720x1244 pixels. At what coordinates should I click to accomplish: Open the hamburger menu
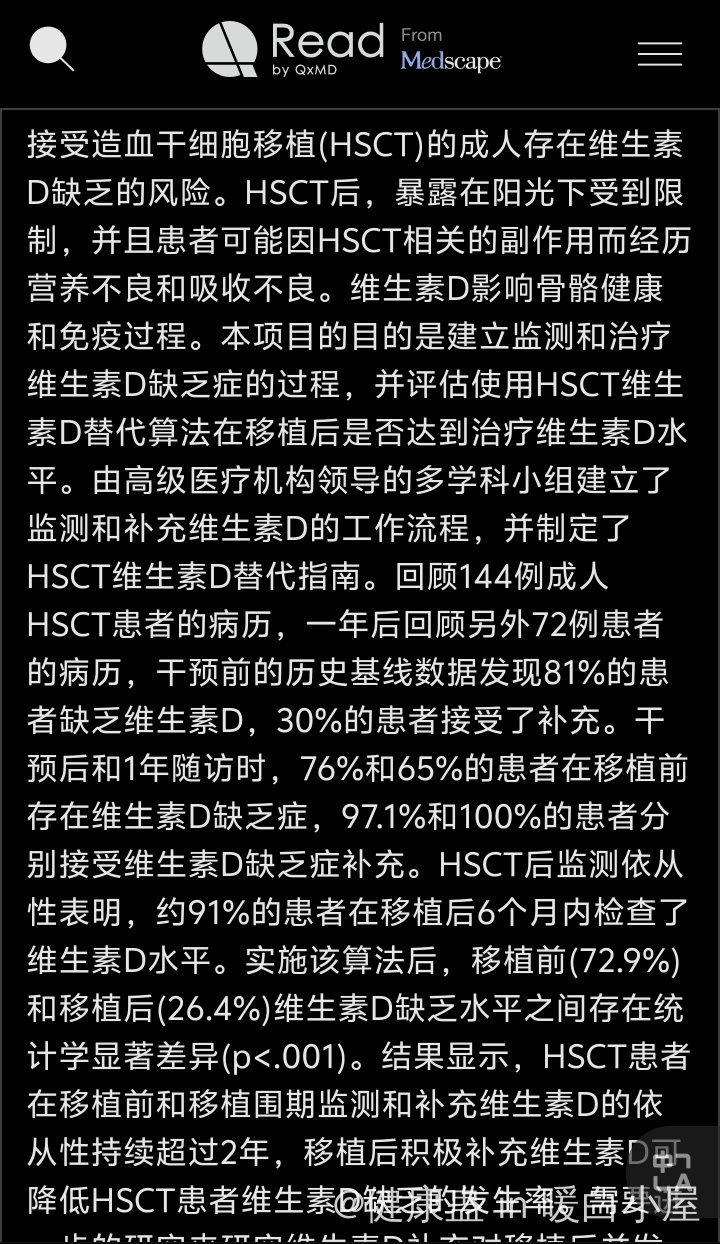point(659,53)
